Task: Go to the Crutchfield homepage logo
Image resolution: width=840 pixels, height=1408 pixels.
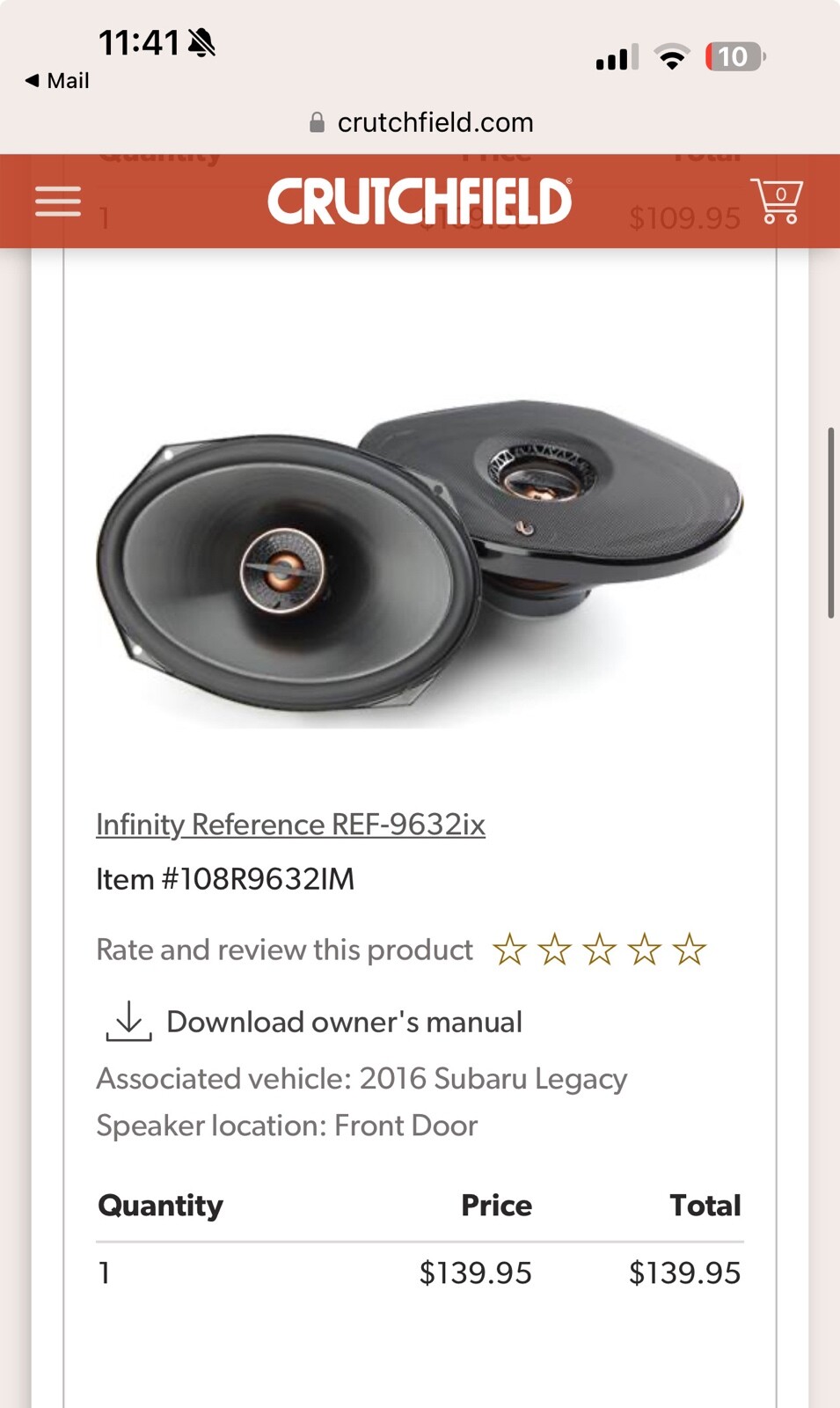Action: coord(420,202)
